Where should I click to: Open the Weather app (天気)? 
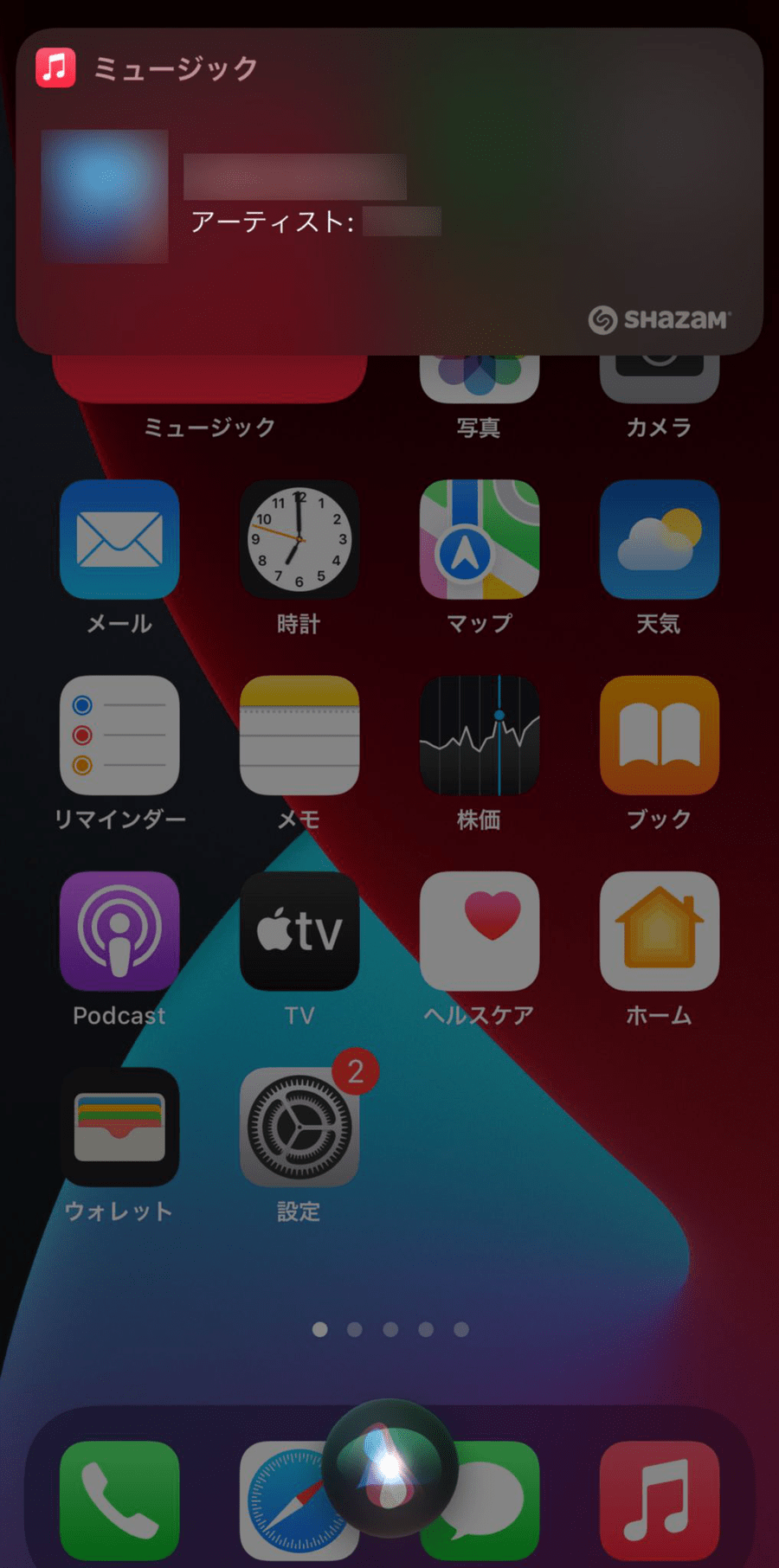(659, 540)
